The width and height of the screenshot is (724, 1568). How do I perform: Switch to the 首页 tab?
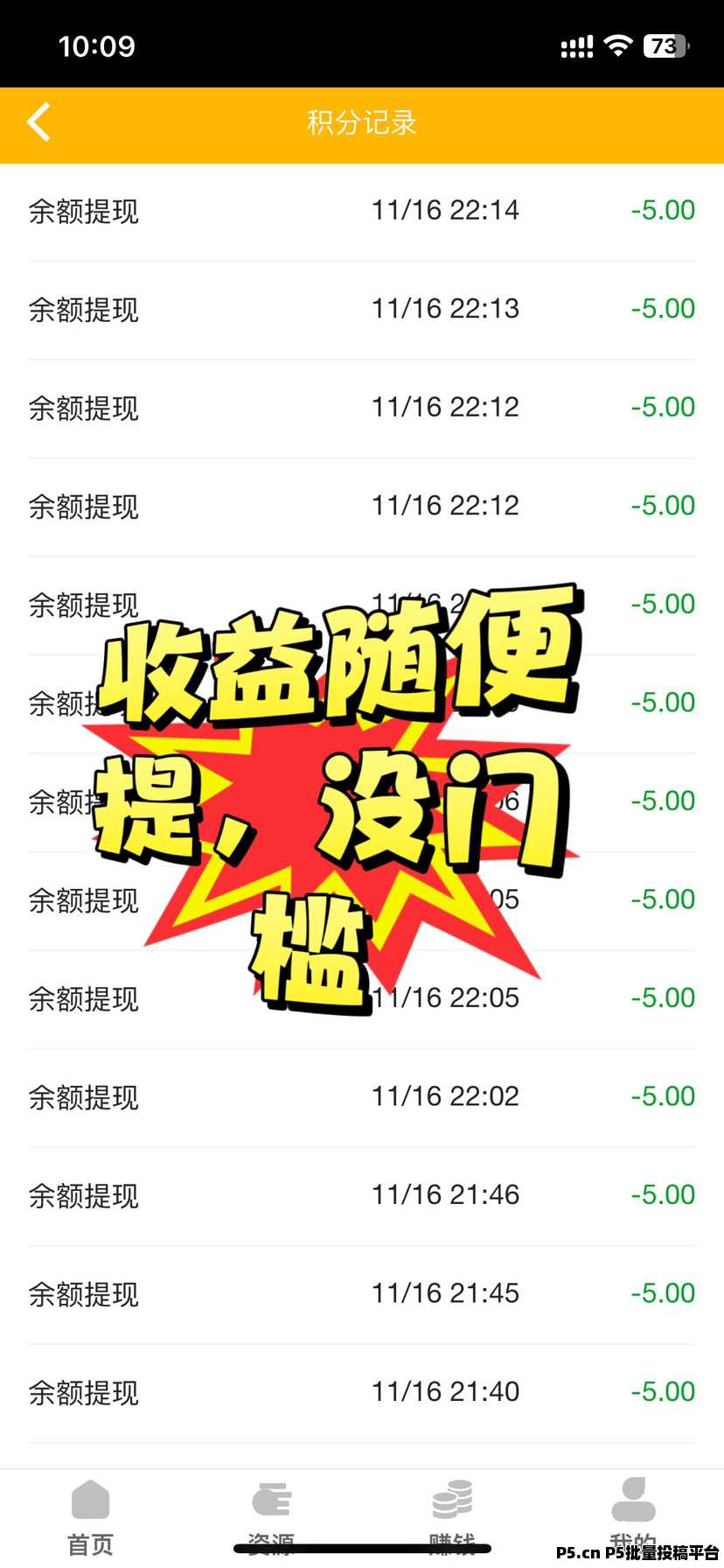[90, 1516]
